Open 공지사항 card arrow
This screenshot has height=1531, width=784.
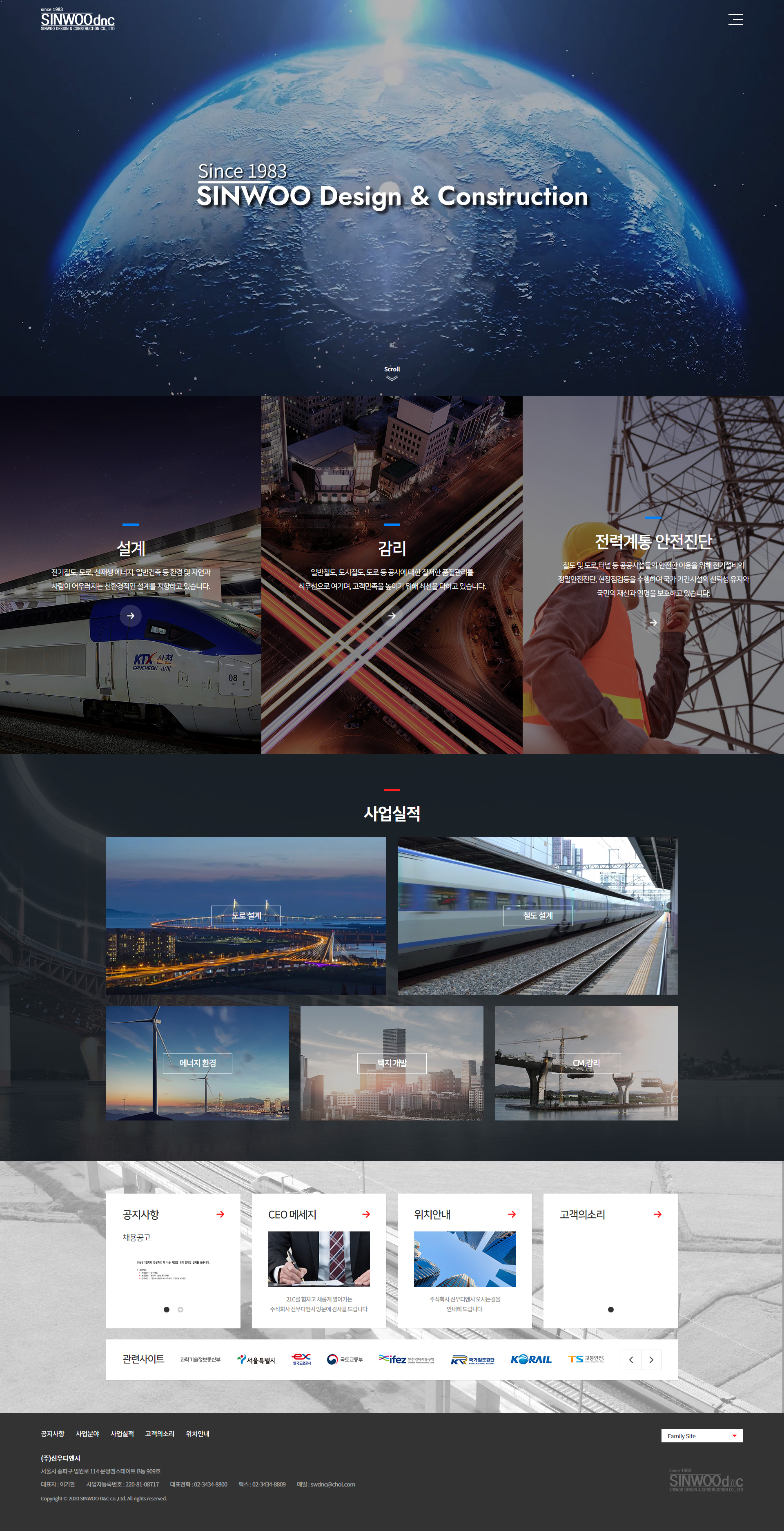click(x=220, y=1214)
